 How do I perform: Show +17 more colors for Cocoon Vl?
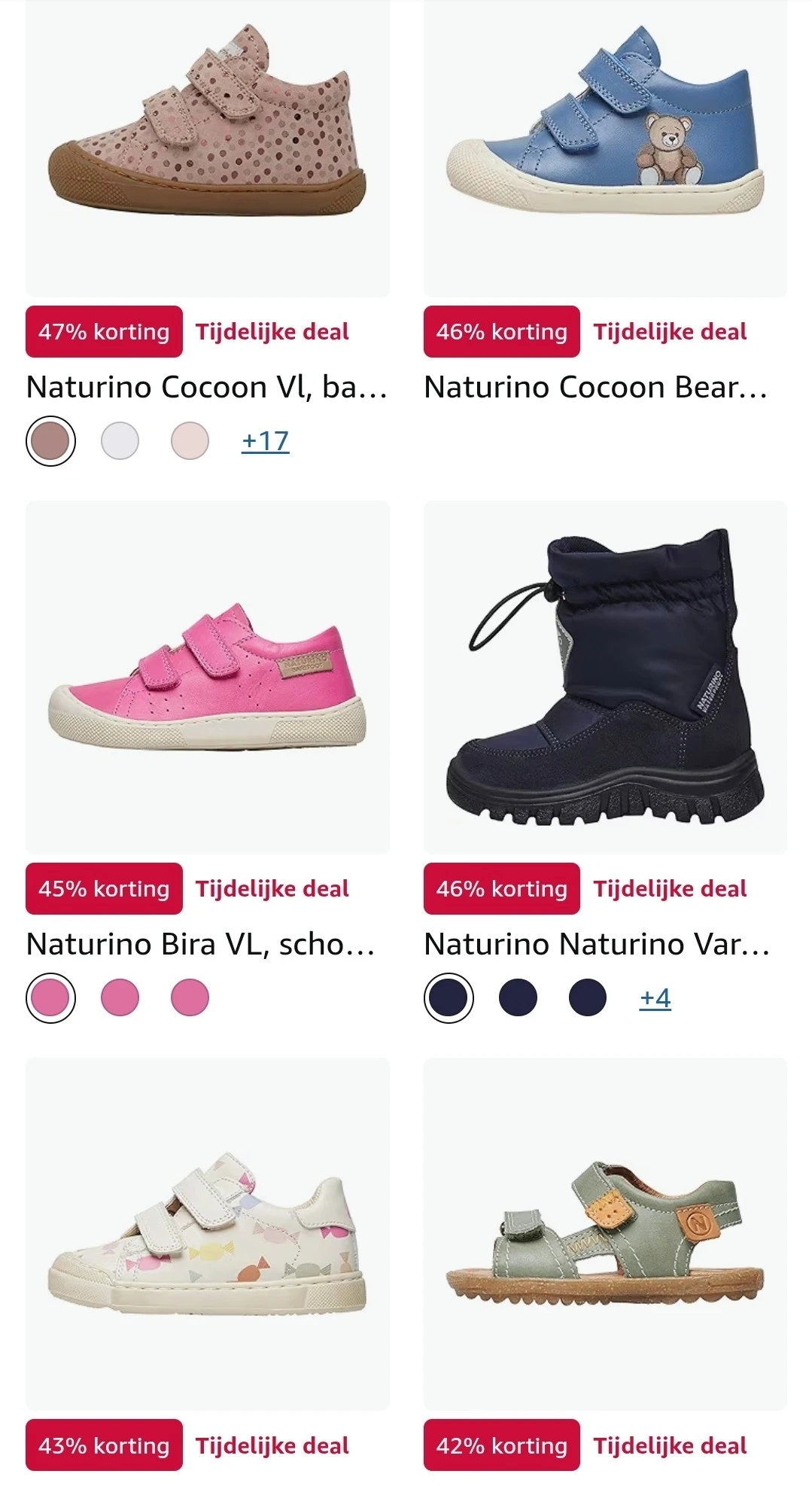(265, 441)
